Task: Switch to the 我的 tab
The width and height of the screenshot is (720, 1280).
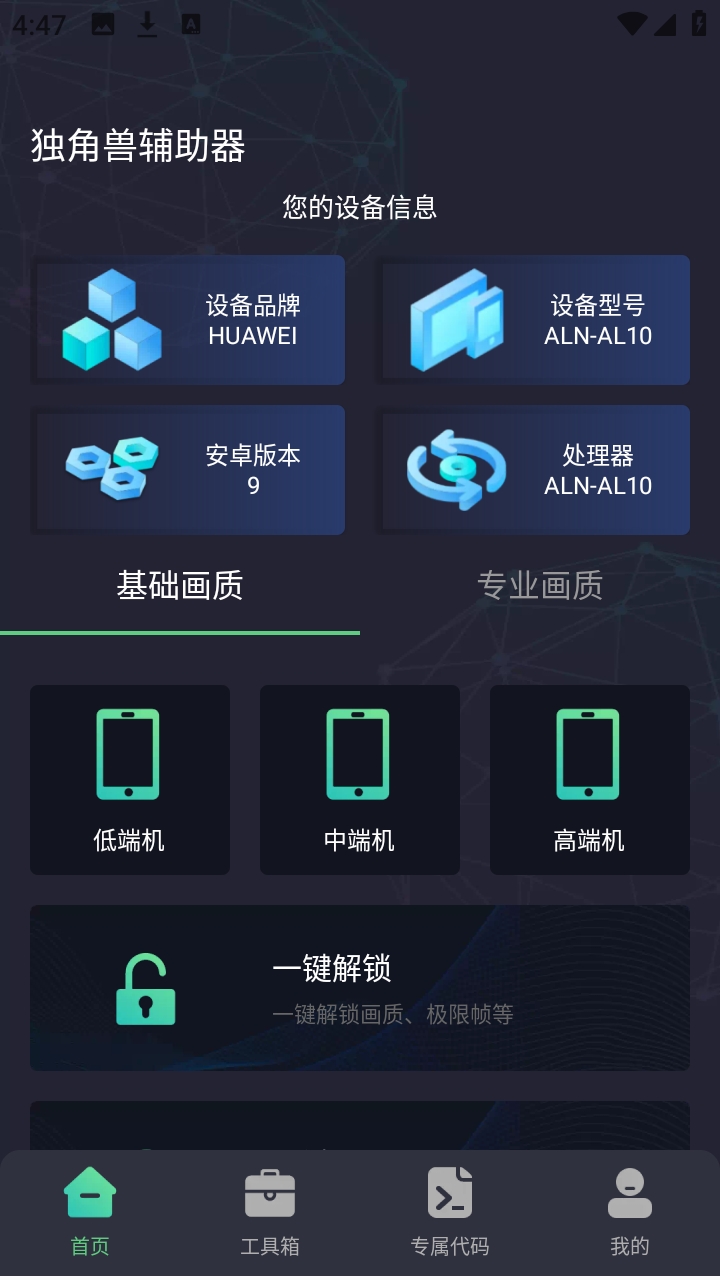Action: [630, 1212]
